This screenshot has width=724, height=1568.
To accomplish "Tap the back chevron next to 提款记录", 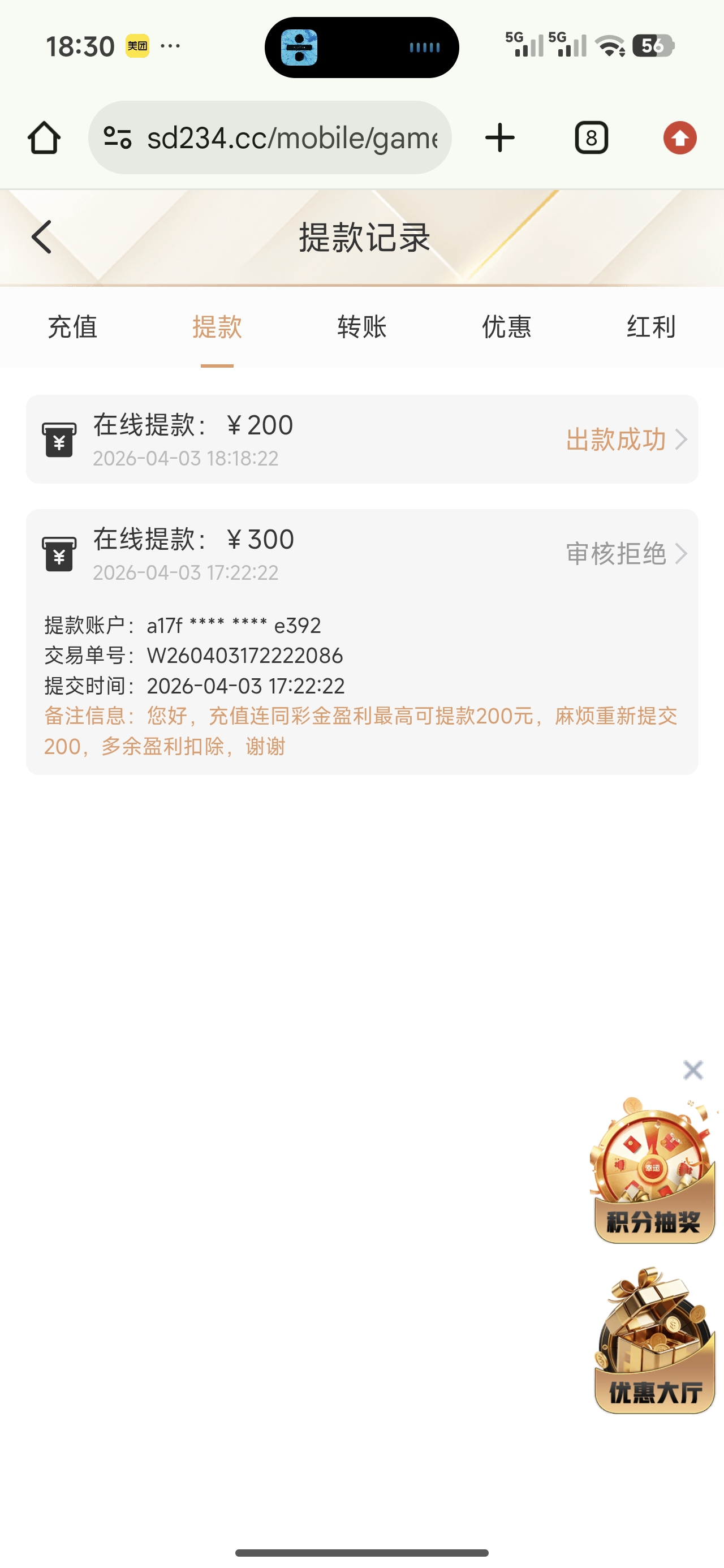I will (x=41, y=237).
